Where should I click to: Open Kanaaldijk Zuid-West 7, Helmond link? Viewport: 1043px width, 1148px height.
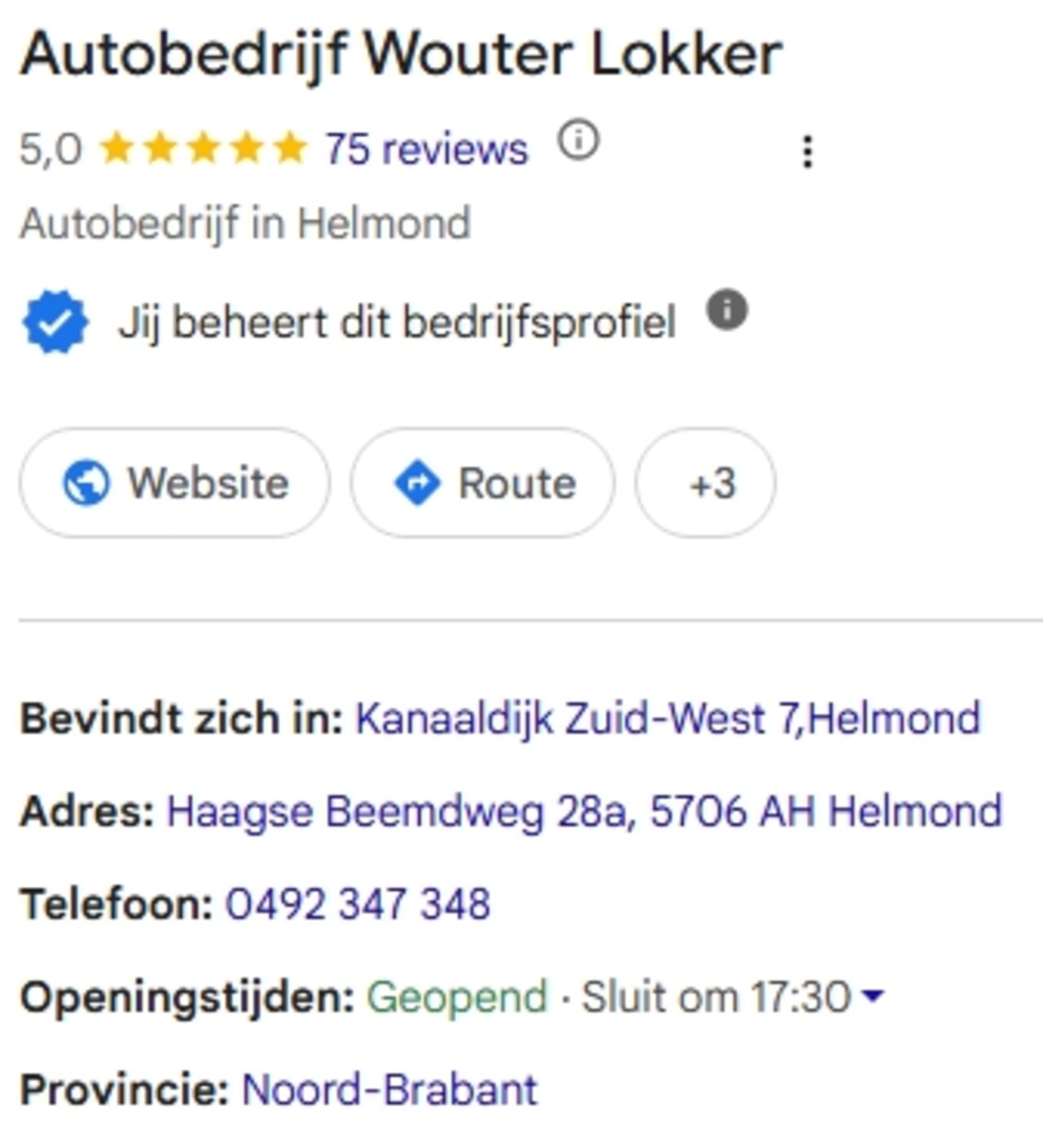pos(667,719)
